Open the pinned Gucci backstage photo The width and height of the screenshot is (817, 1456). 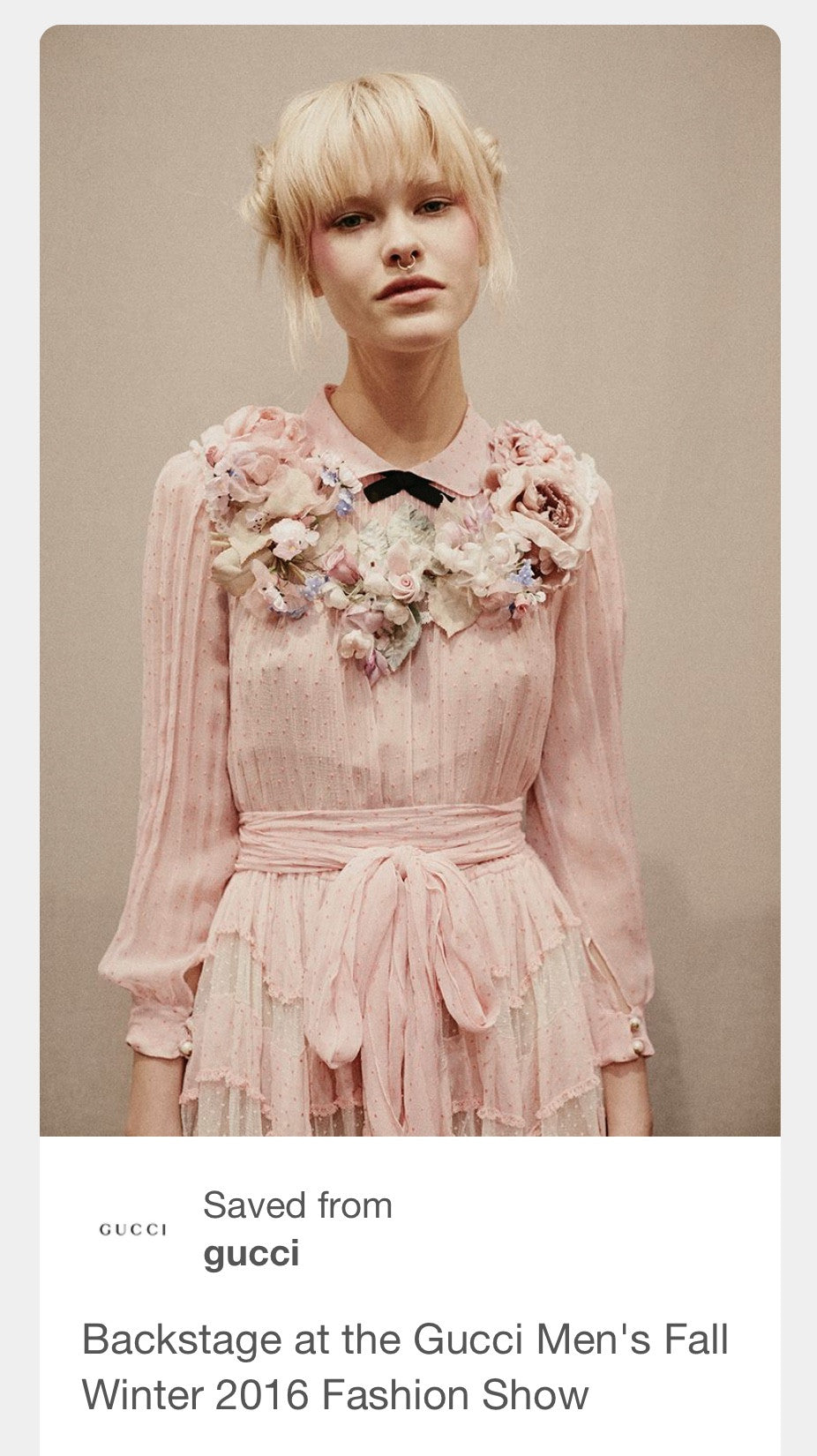409,580
